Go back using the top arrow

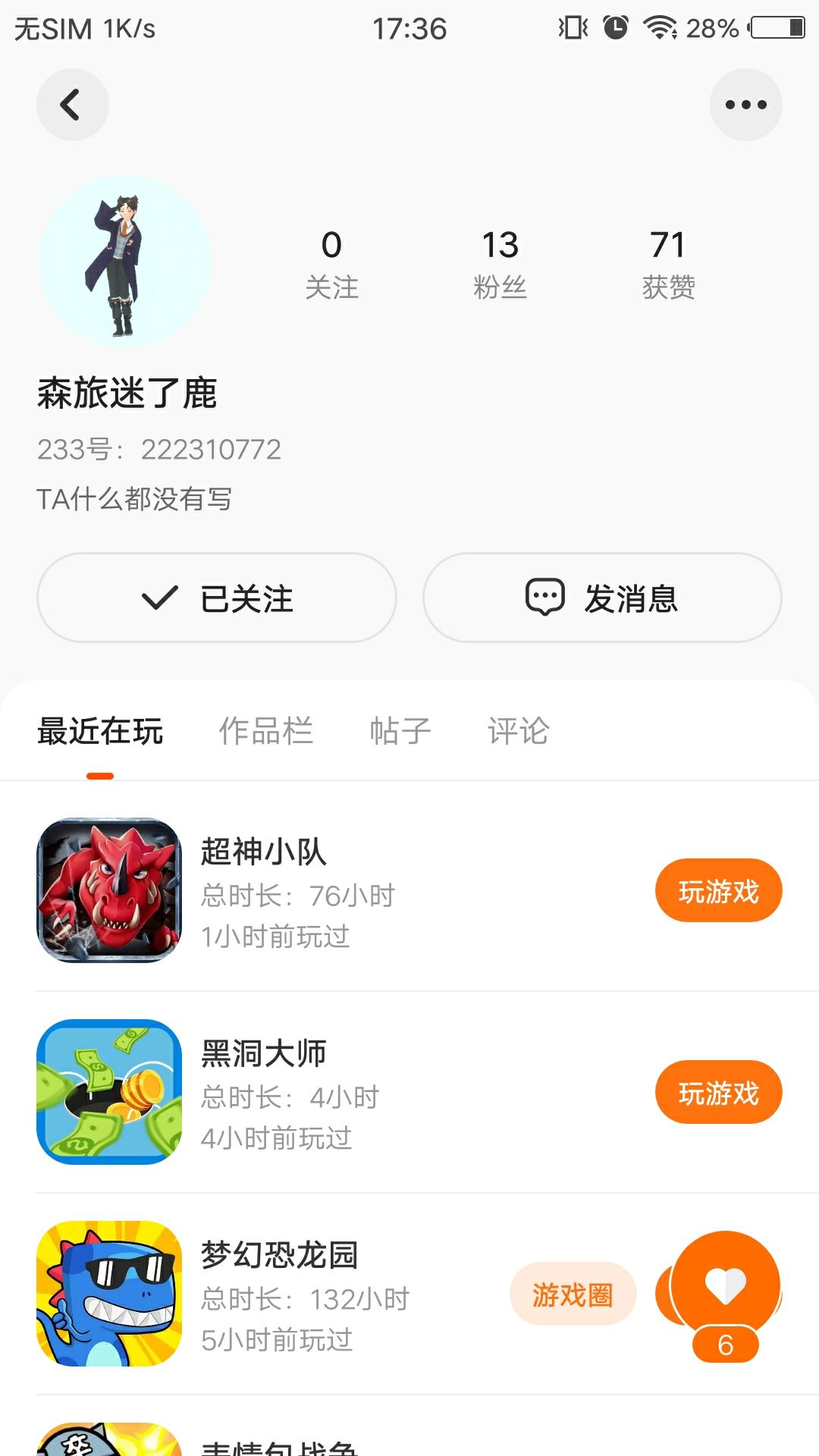pyautogui.click(x=72, y=105)
